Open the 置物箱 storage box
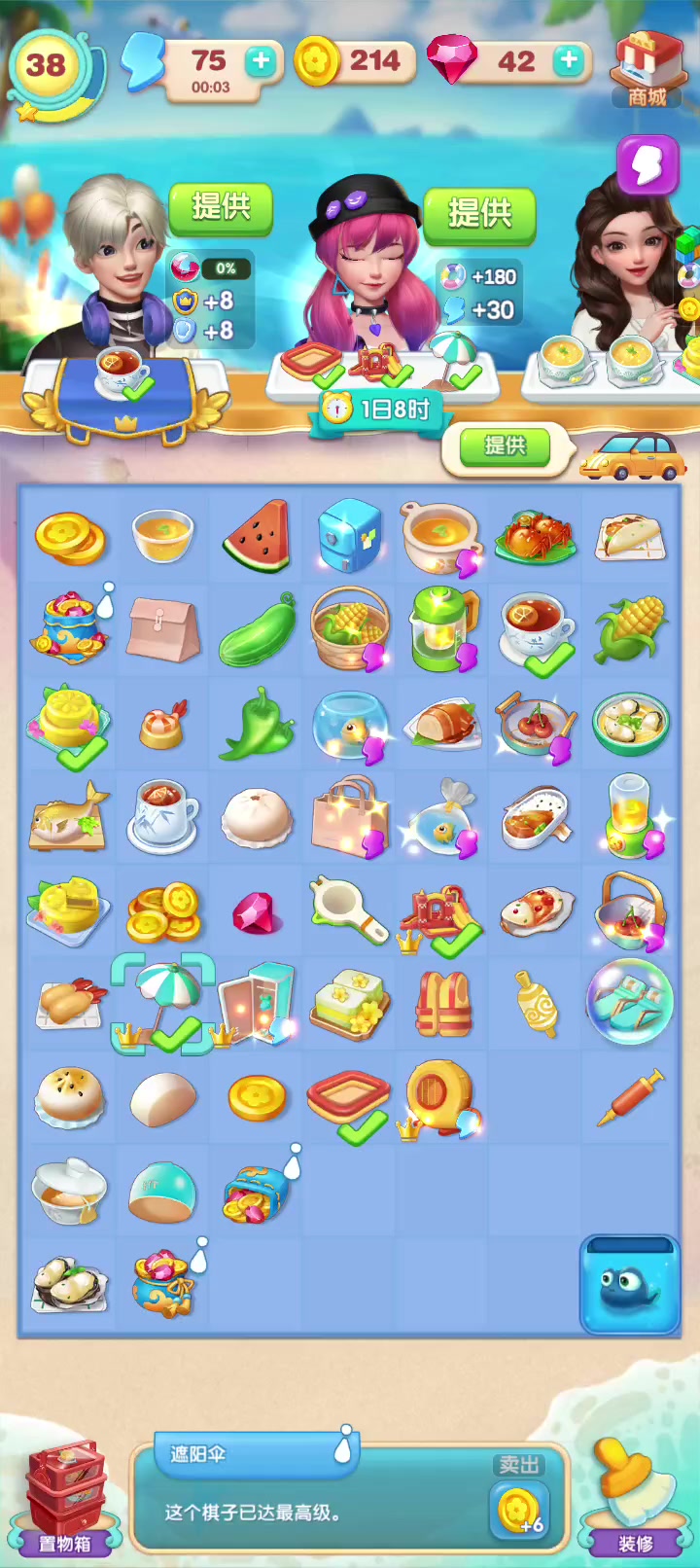 pyautogui.click(x=64, y=1498)
